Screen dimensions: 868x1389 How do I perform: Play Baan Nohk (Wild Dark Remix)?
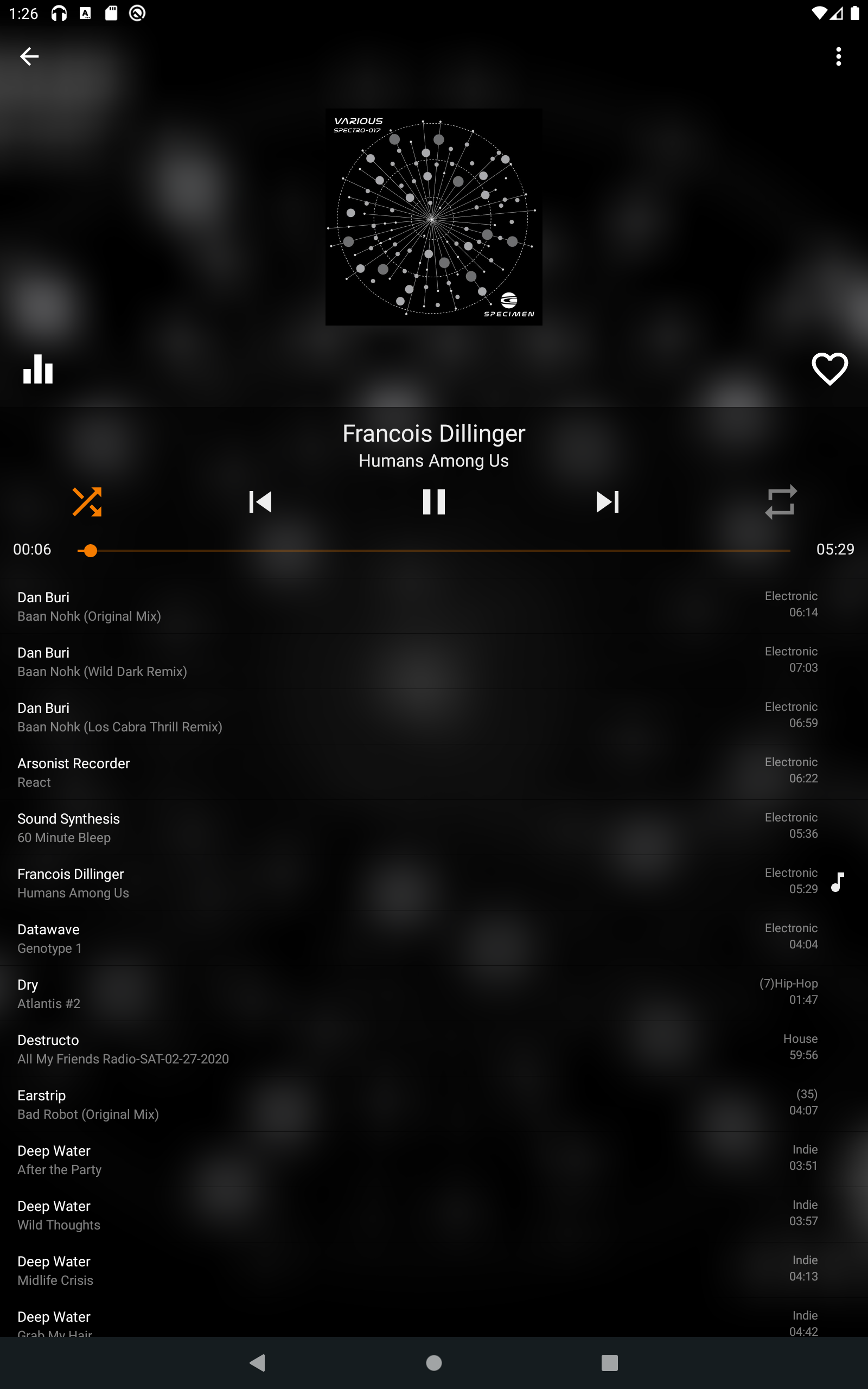pos(434,661)
